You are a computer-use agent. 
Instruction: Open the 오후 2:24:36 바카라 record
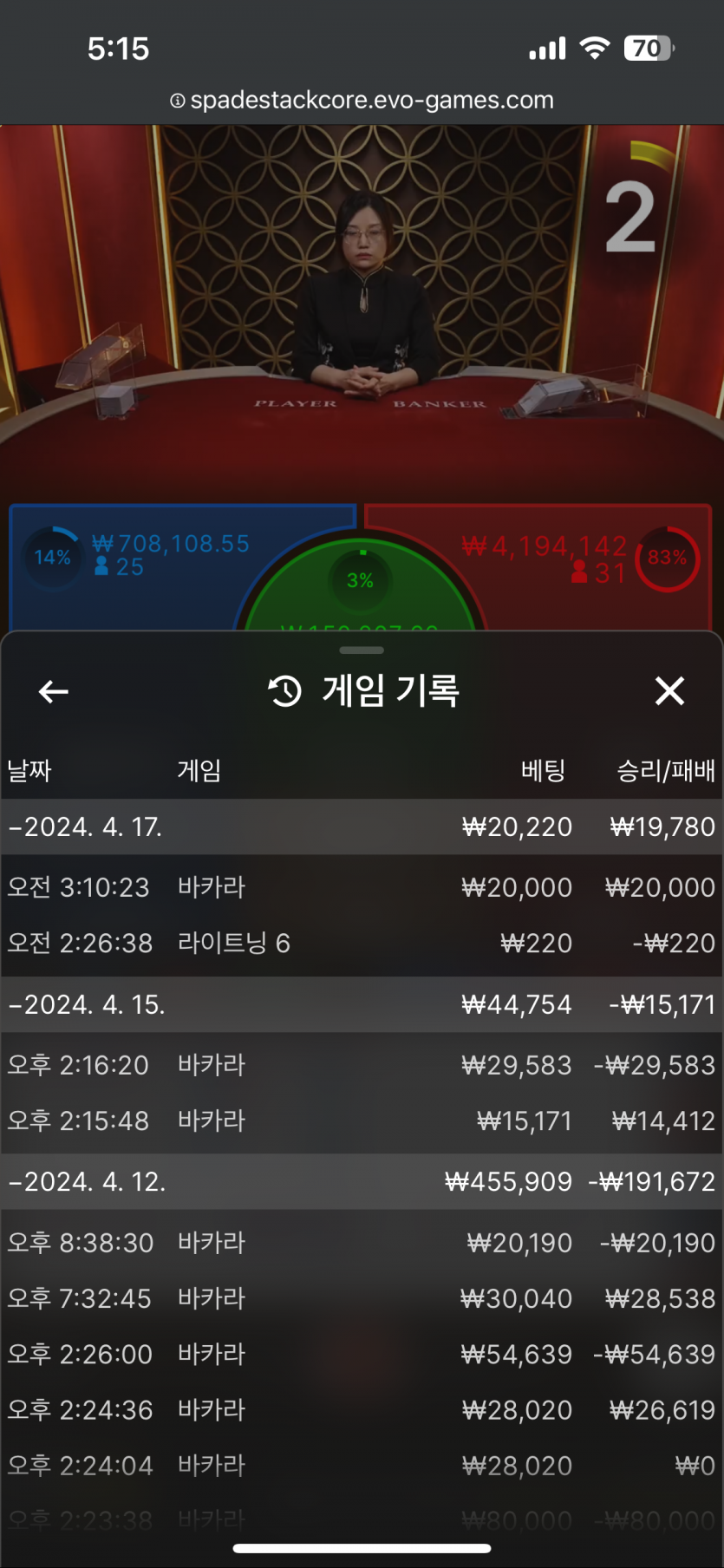pyautogui.click(x=361, y=1410)
